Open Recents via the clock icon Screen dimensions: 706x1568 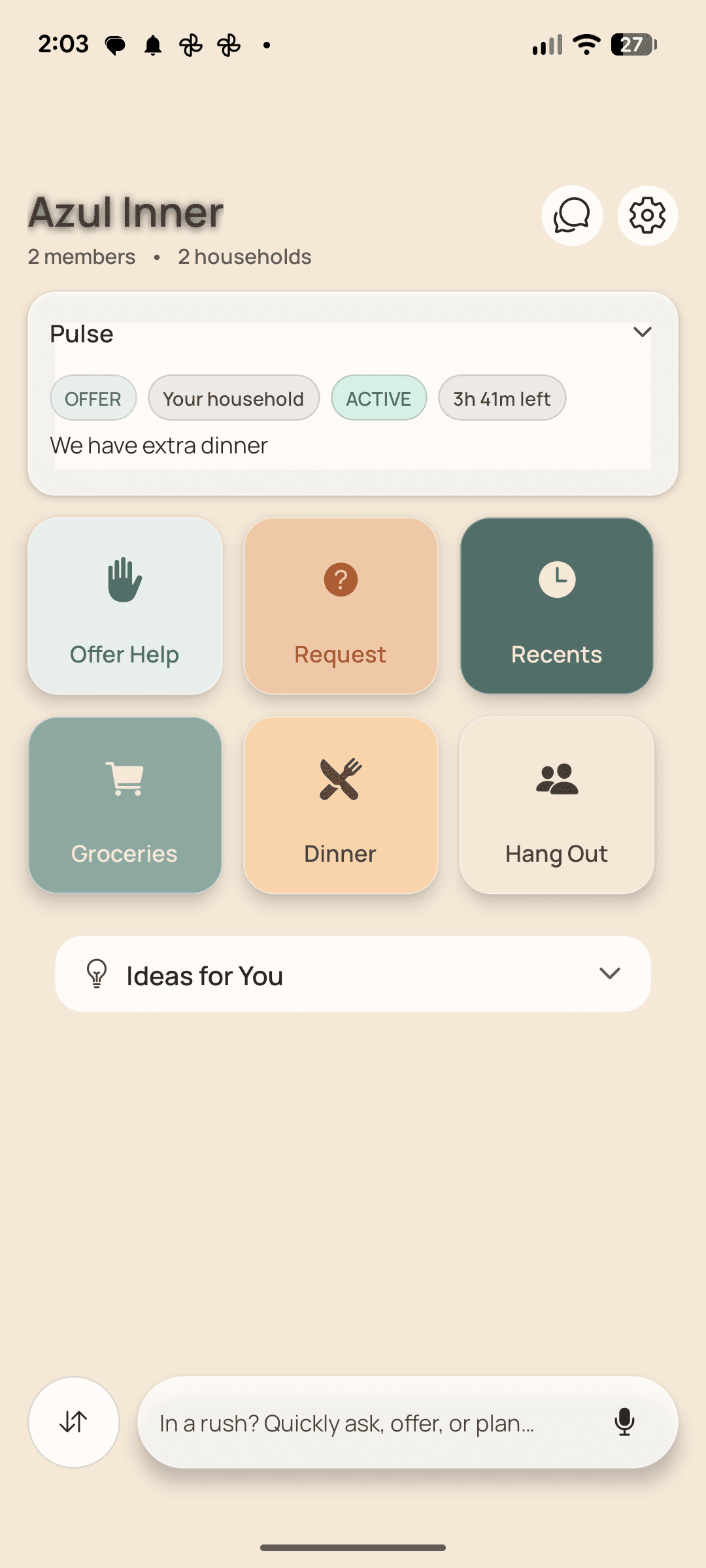point(556,580)
